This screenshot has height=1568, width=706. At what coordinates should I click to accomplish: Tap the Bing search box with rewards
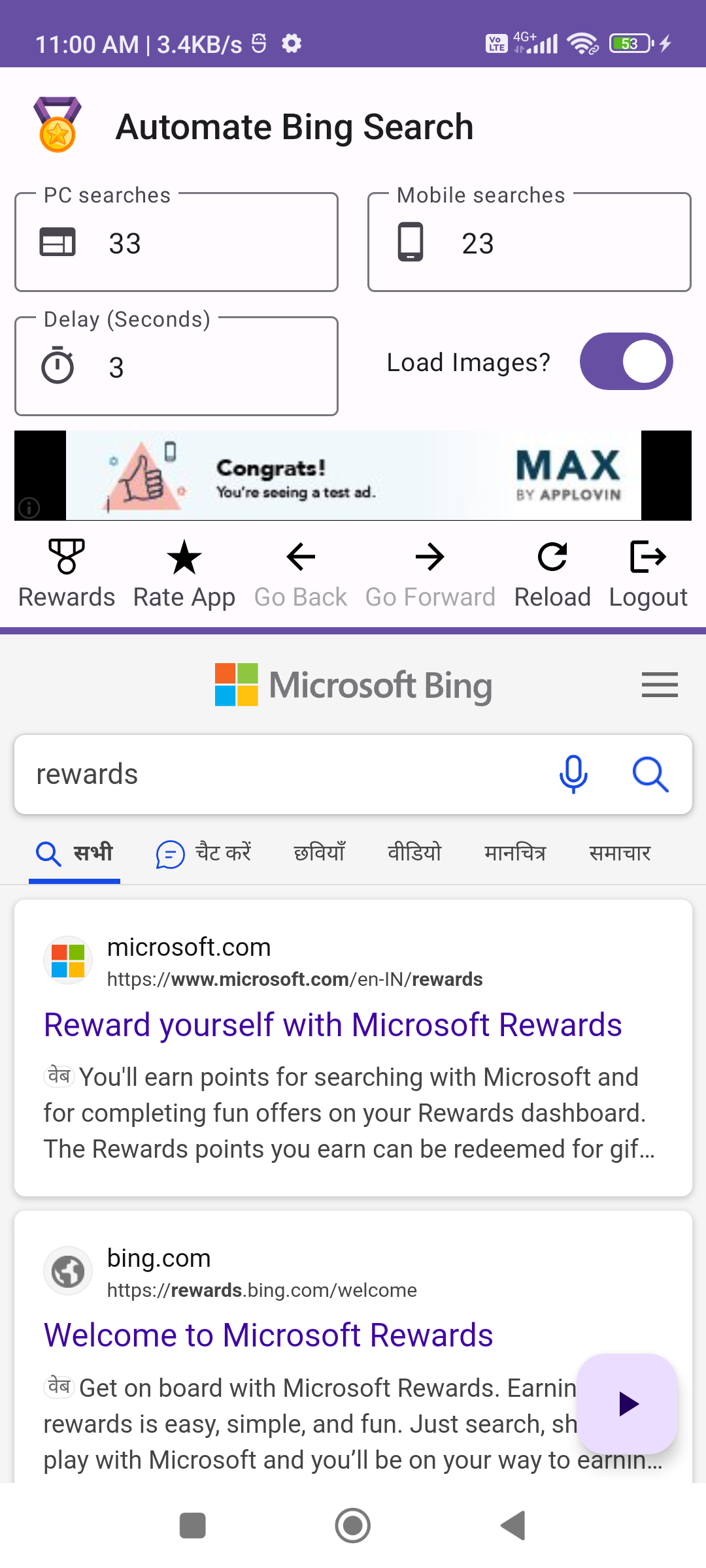(x=281, y=774)
